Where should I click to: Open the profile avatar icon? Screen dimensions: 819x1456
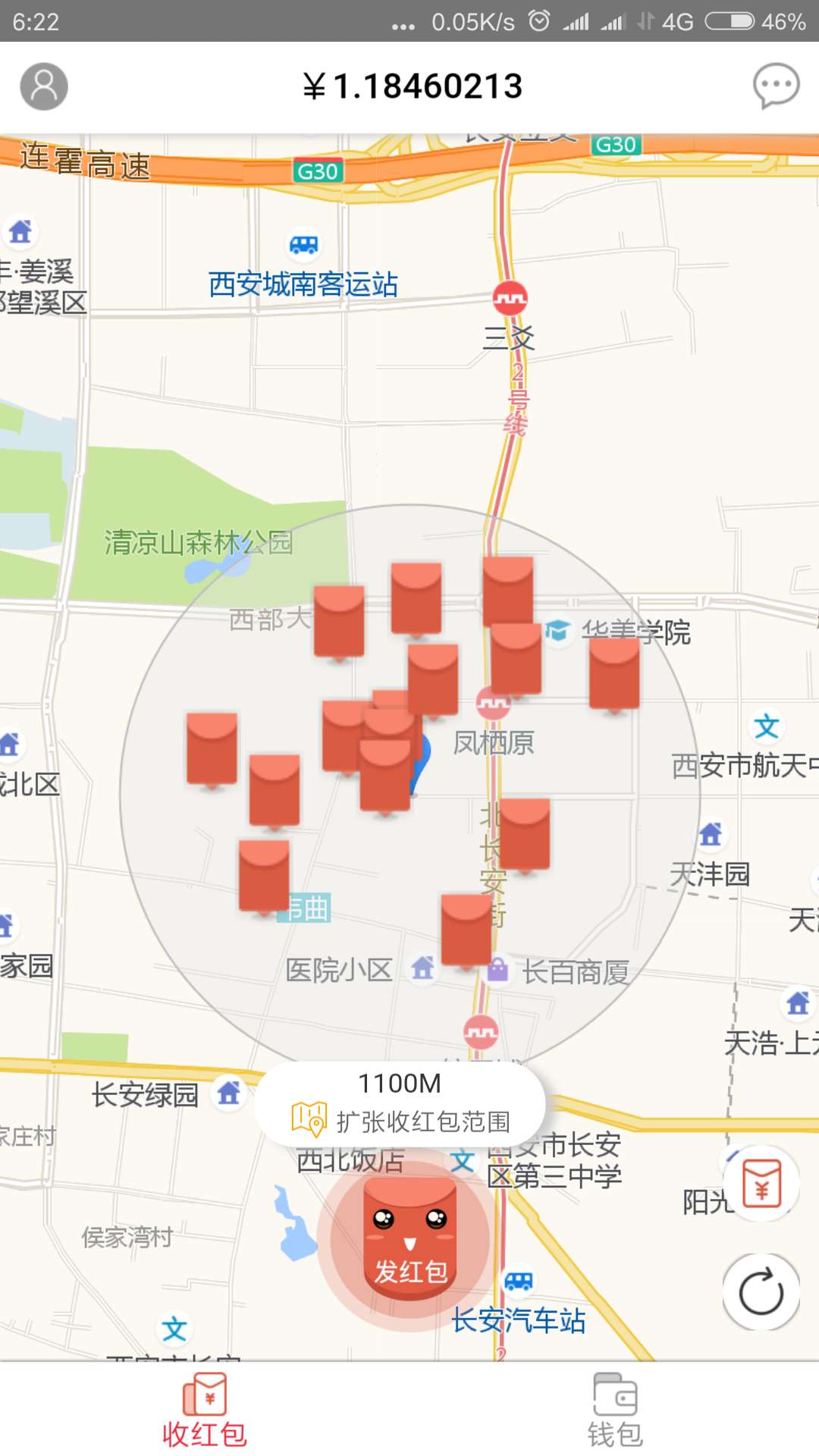coord(43,86)
